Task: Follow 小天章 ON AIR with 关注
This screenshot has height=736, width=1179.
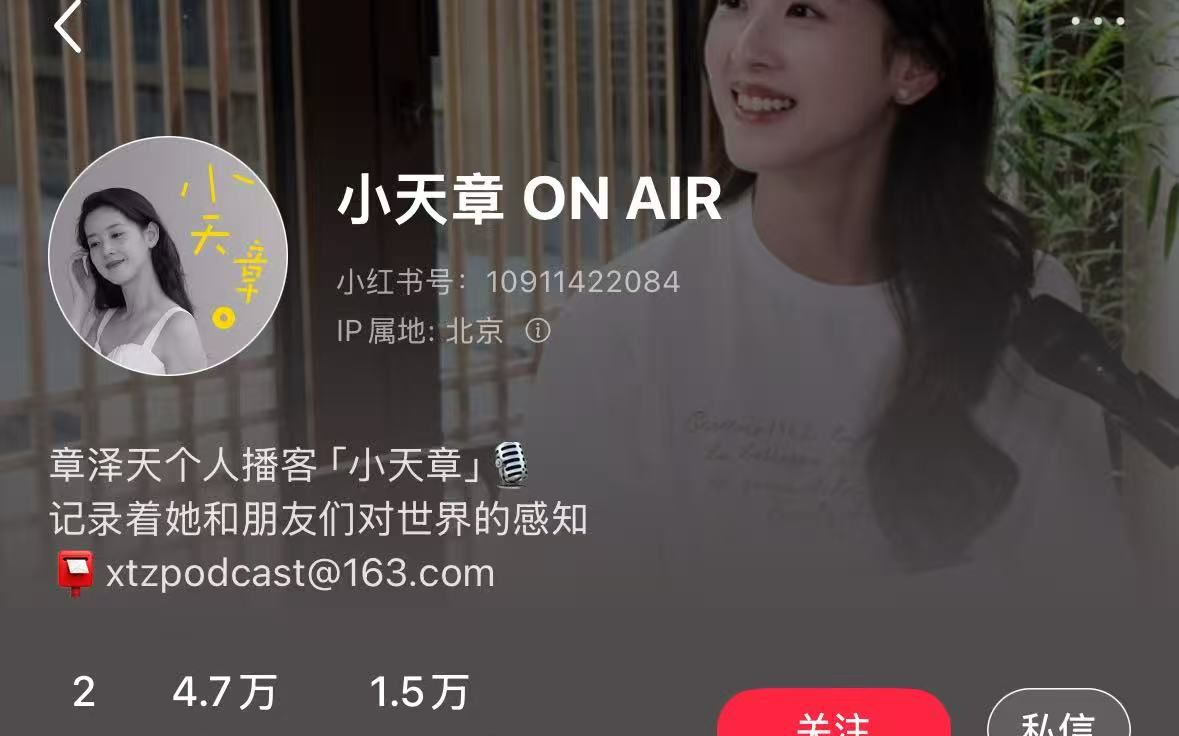Action: coord(833,718)
